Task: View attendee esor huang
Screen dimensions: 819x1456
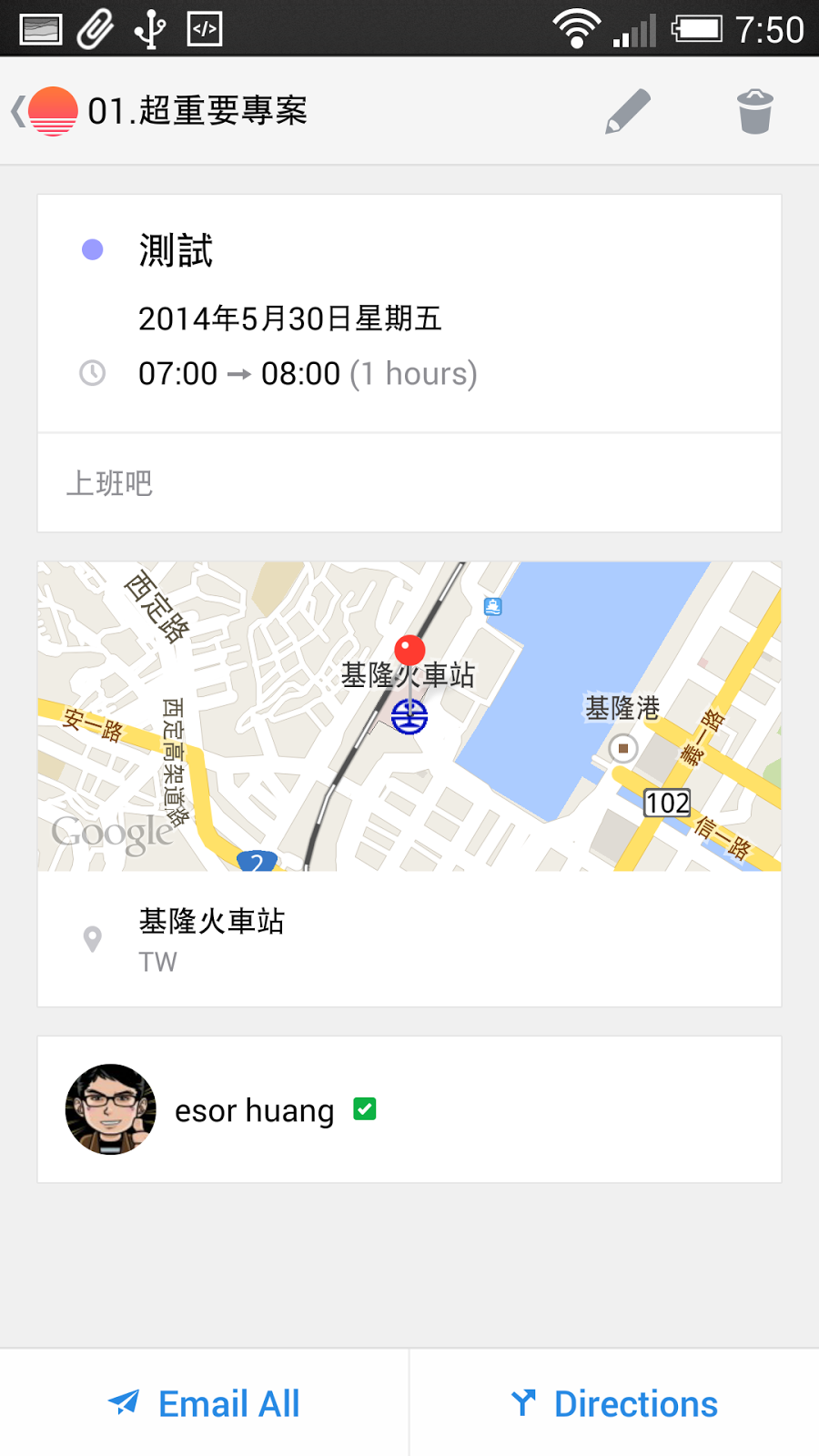Action: tap(255, 1110)
